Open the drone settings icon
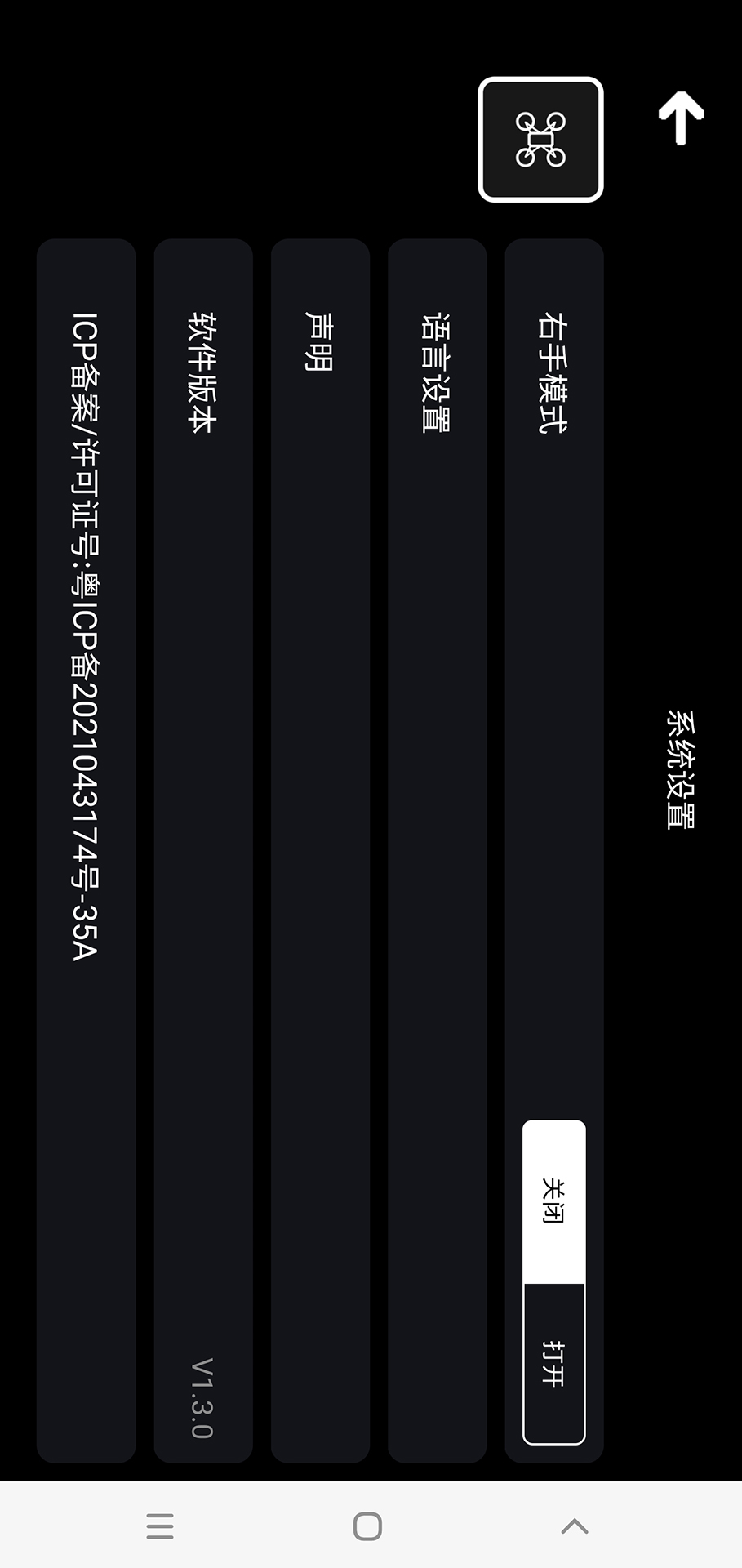The width and height of the screenshot is (742, 1568). click(x=540, y=140)
